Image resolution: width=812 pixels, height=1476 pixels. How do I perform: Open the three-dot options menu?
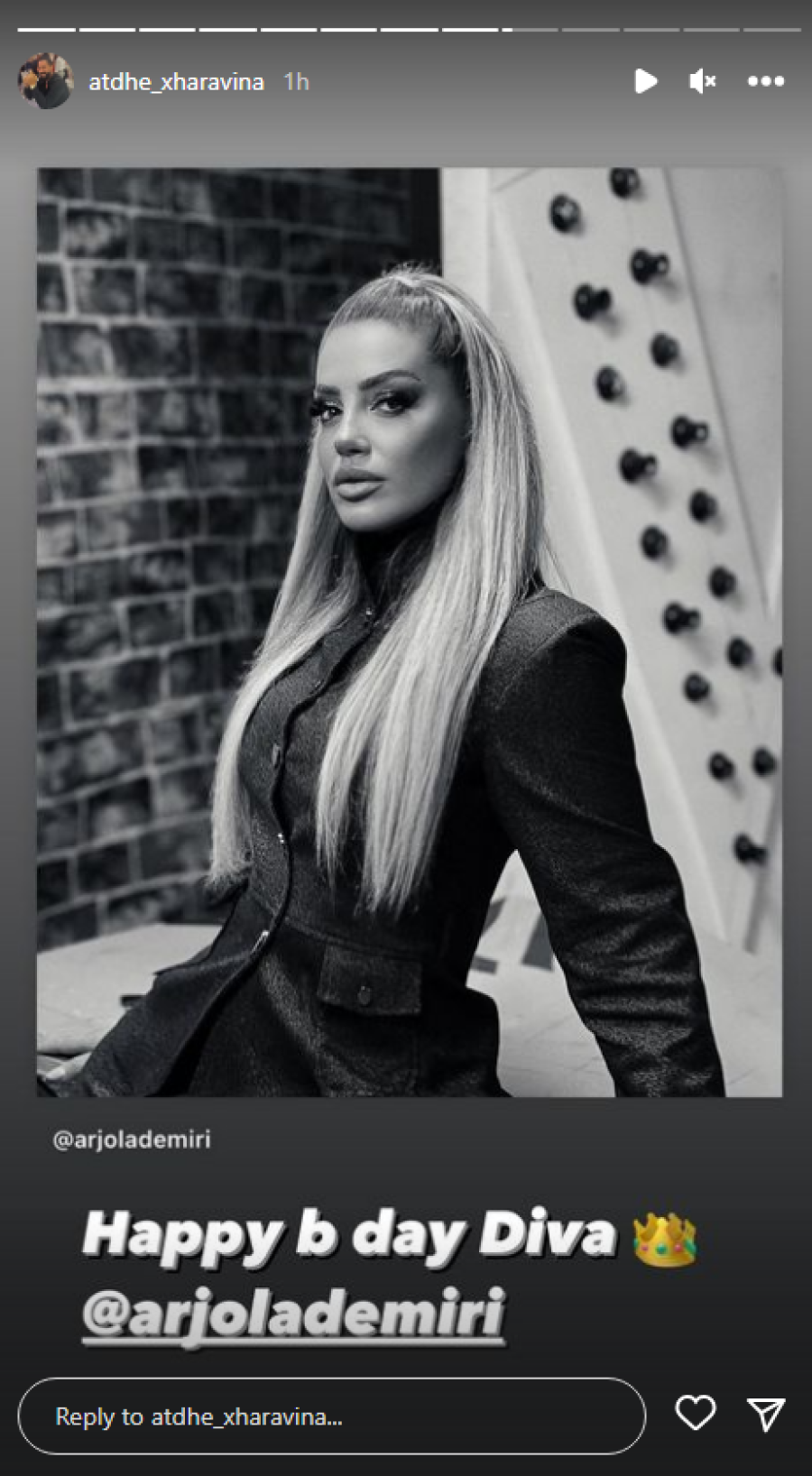(x=765, y=81)
